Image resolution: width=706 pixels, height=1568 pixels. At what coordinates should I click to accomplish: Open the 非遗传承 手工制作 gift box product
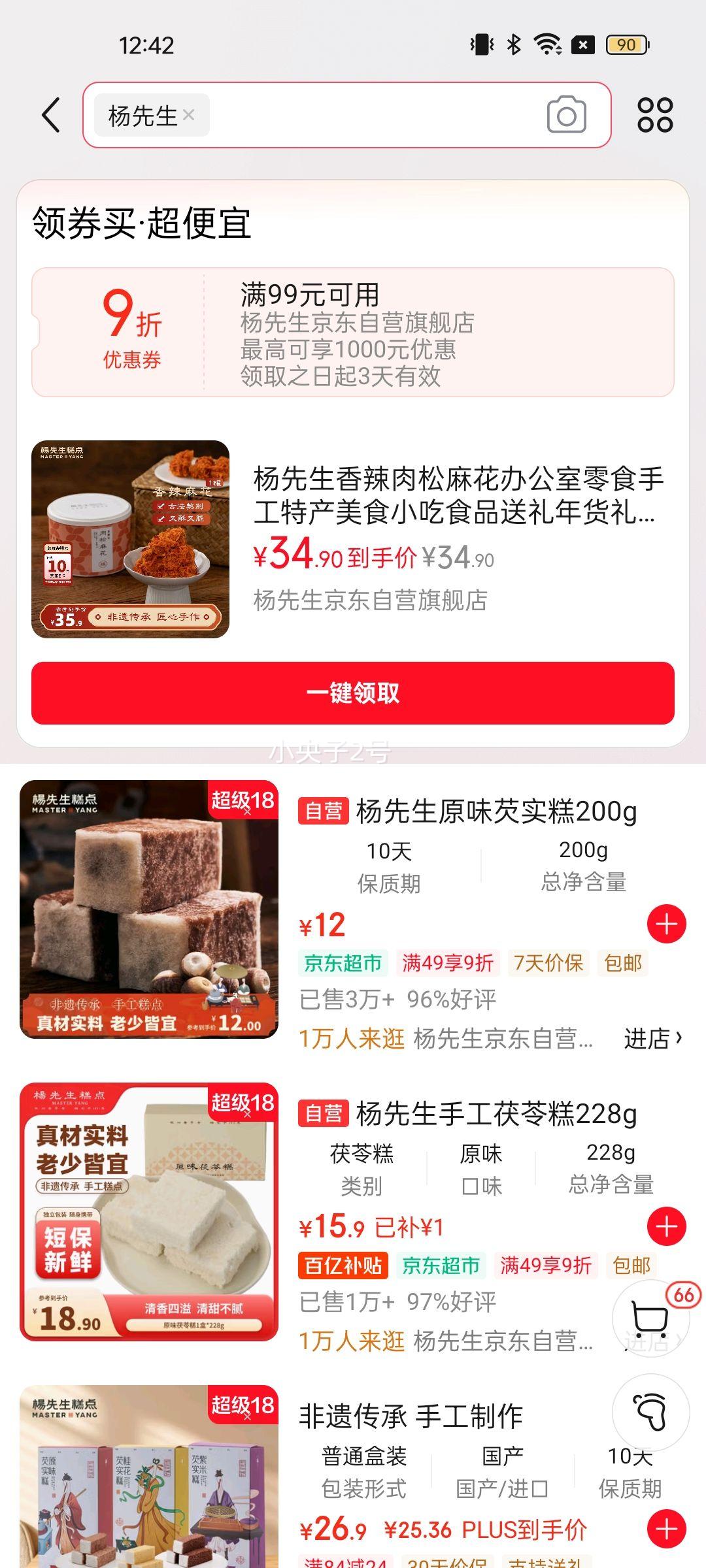[411, 1416]
